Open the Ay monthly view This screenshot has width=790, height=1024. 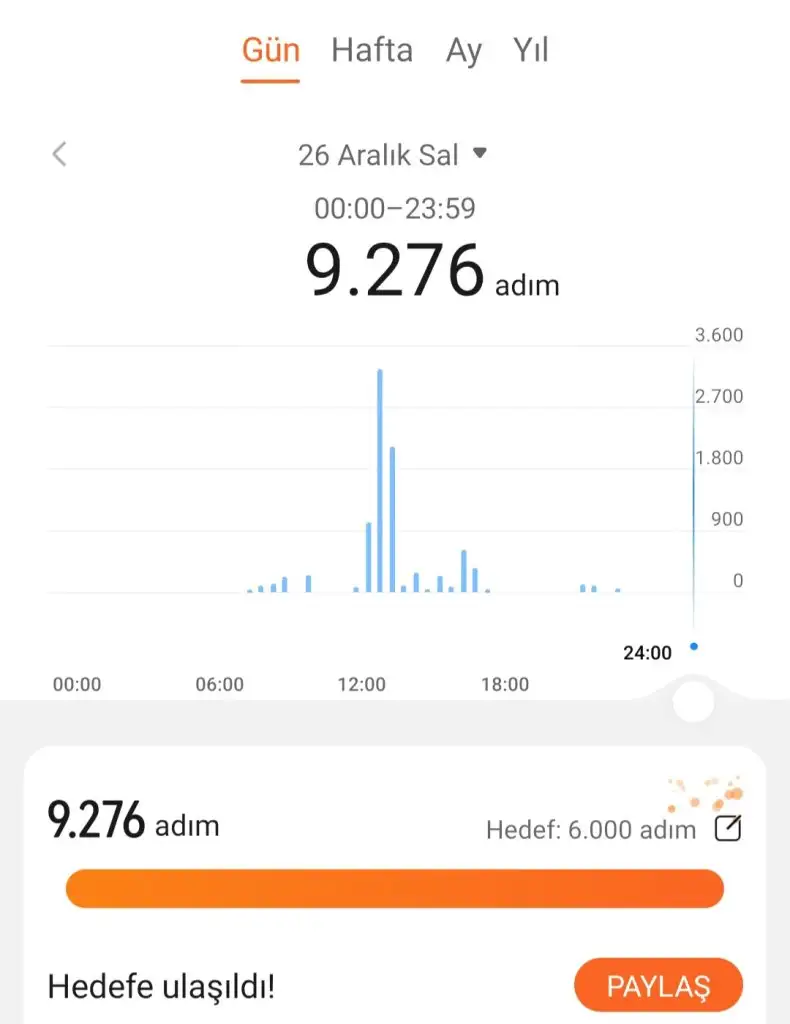[463, 51]
